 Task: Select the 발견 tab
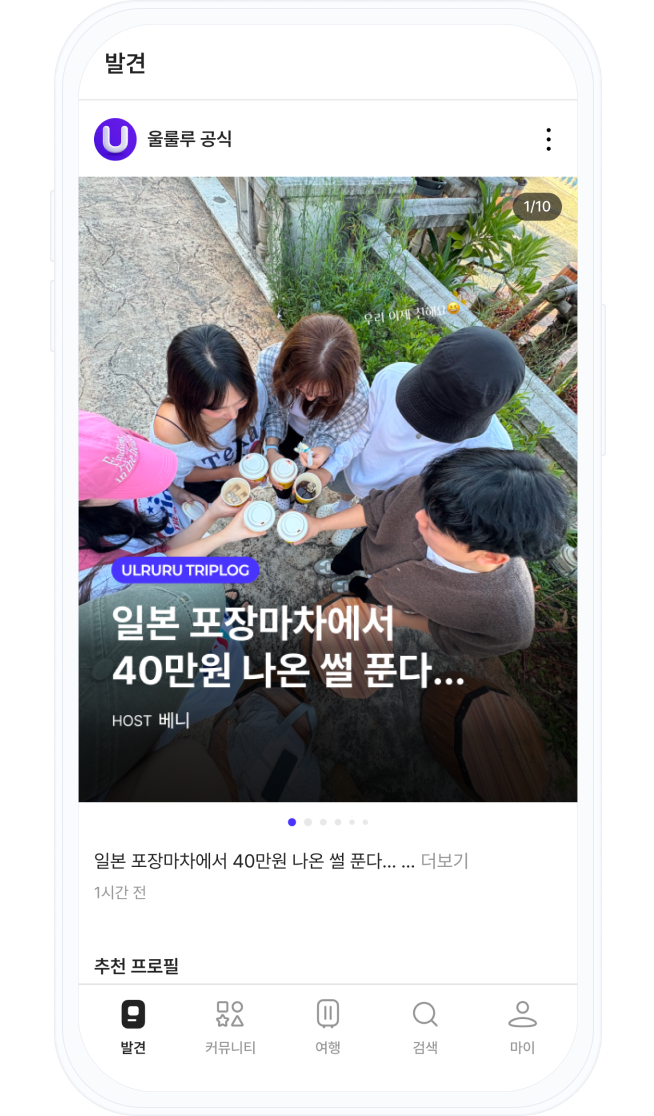point(133,1027)
